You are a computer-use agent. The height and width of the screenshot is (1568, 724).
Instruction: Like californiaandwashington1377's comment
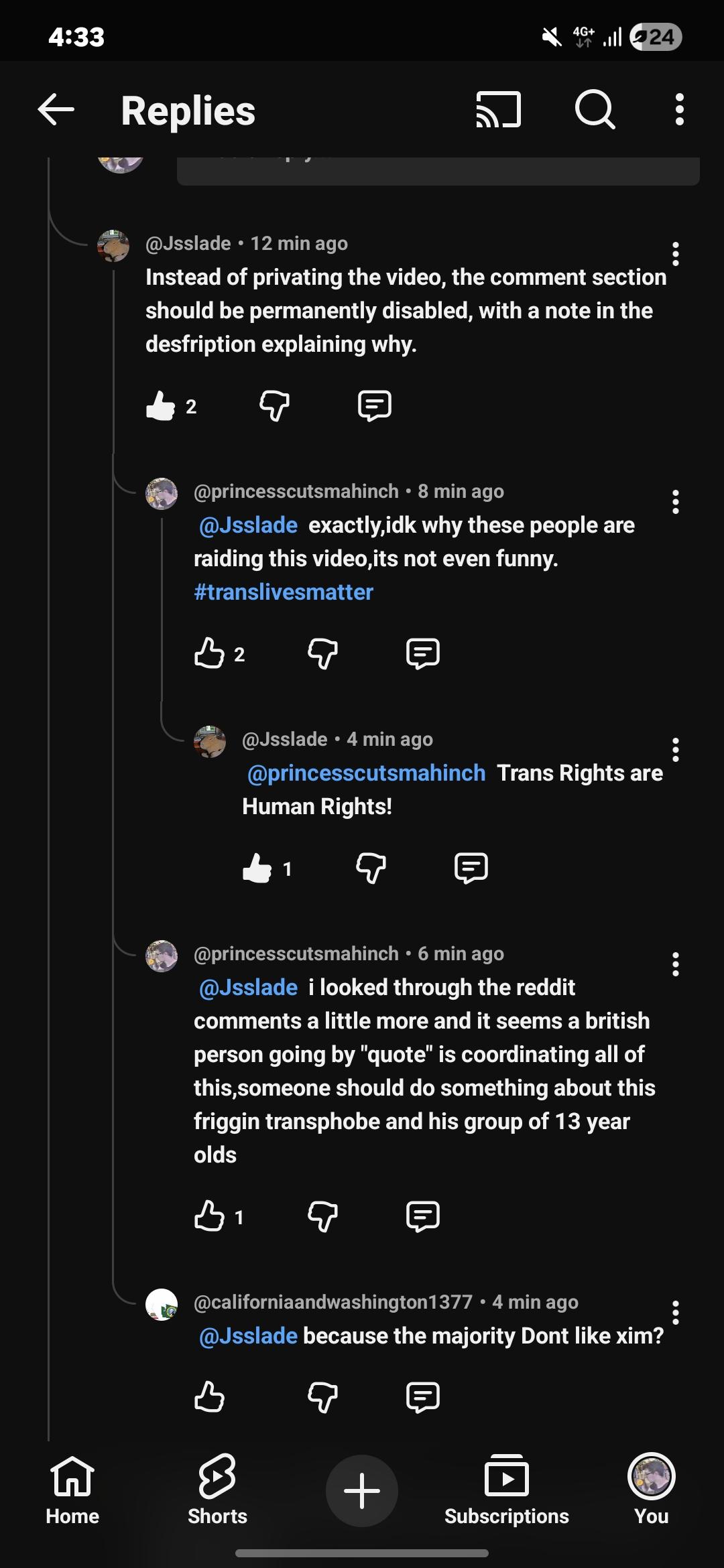pyautogui.click(x=209, y=1397)
